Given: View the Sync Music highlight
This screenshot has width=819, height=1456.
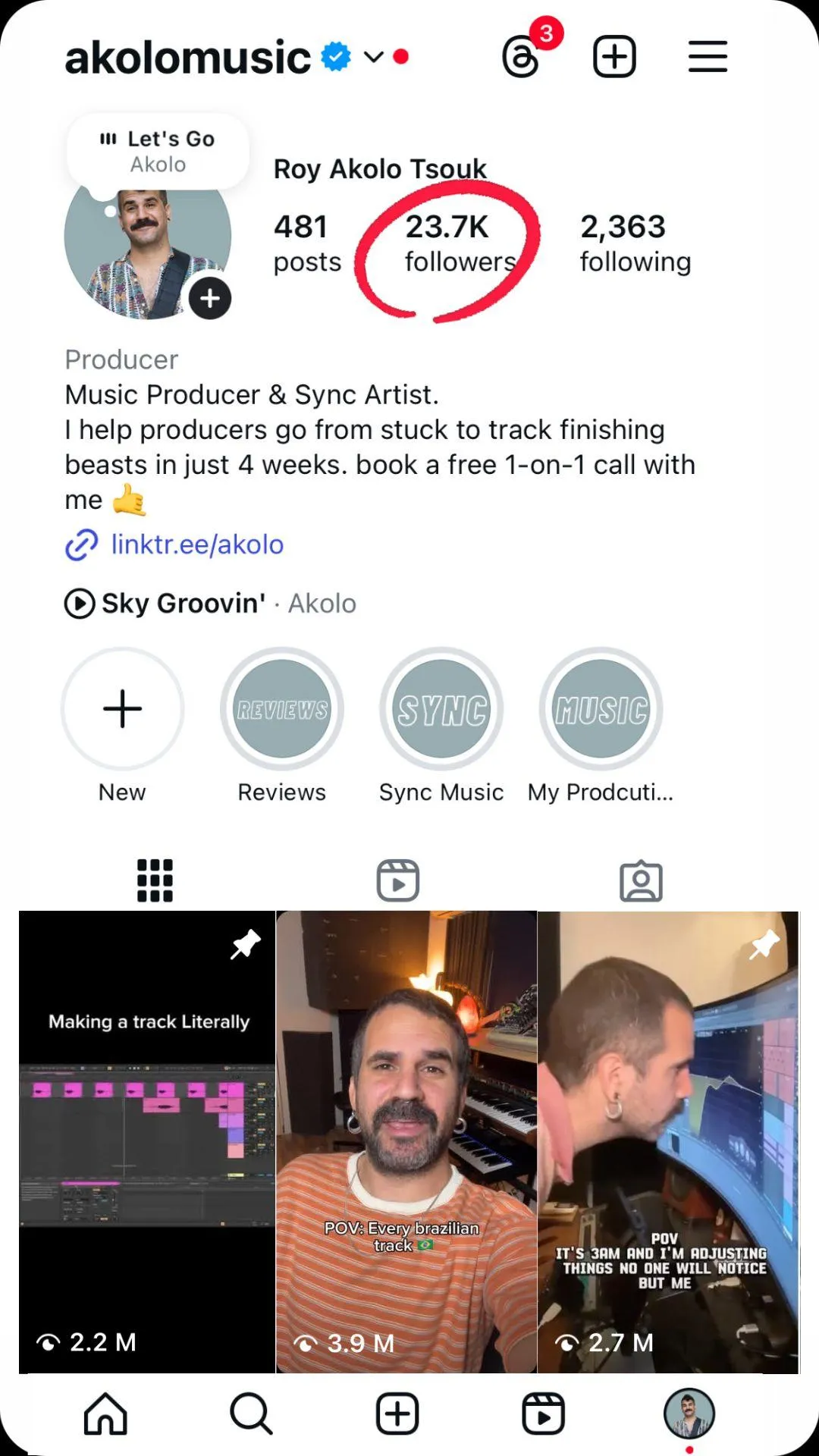Looking at the screenshot, I should coord(441,709).
